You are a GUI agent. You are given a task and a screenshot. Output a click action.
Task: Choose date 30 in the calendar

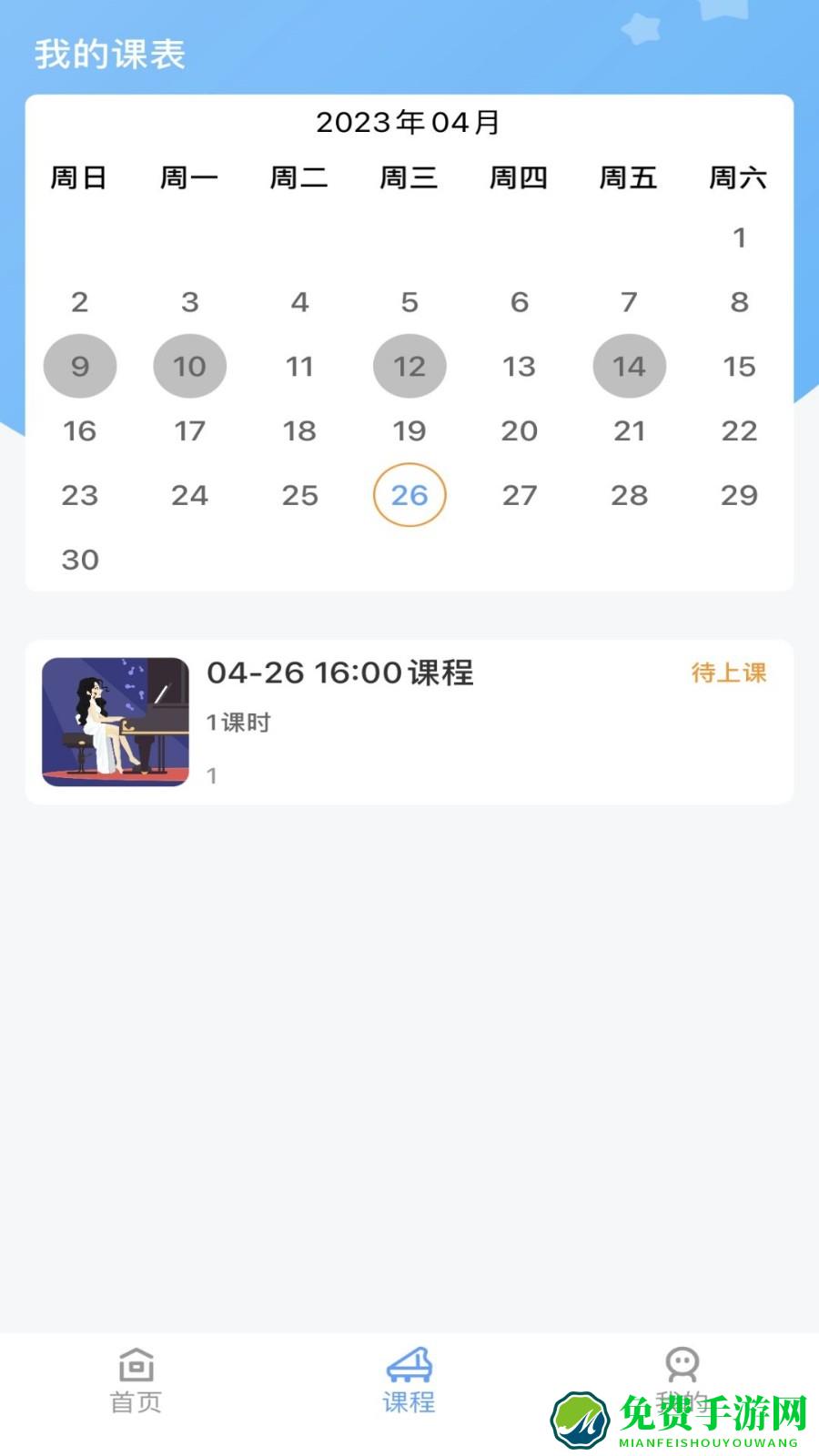pos(80,560)
